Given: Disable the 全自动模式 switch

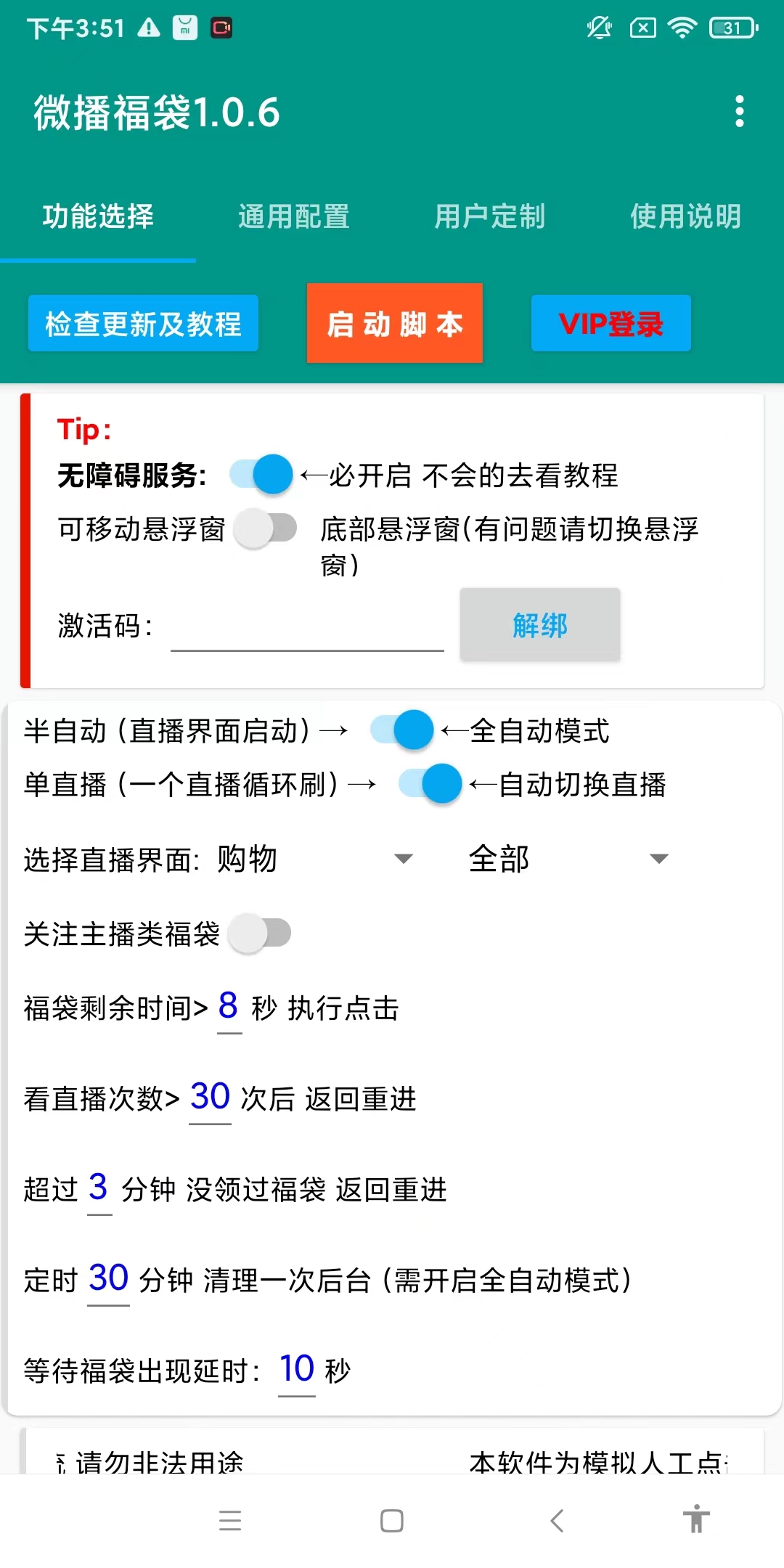Looking at the screenshot, I should tap(400, 730).
